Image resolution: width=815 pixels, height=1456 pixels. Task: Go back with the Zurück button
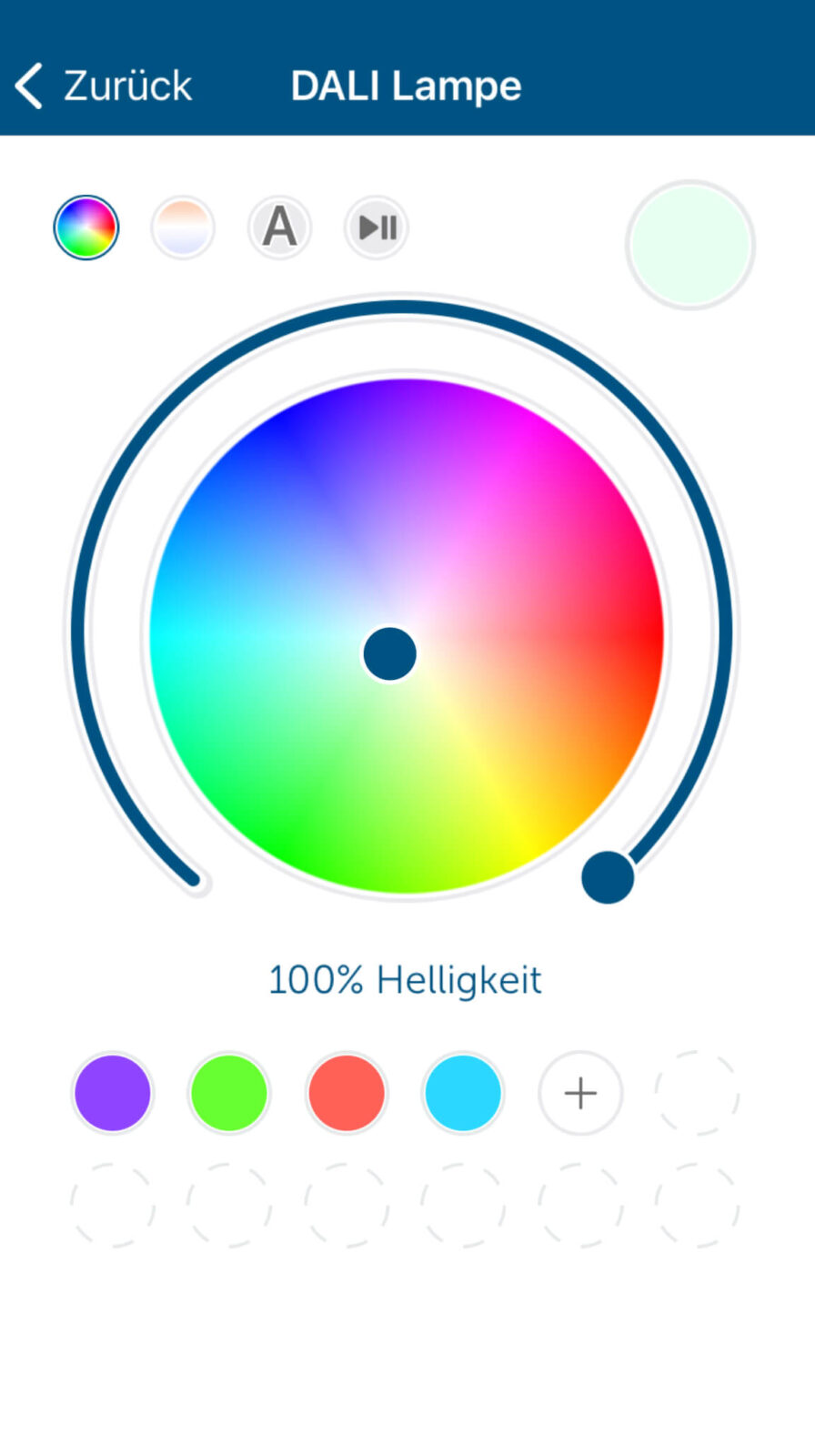pos(104,86)
